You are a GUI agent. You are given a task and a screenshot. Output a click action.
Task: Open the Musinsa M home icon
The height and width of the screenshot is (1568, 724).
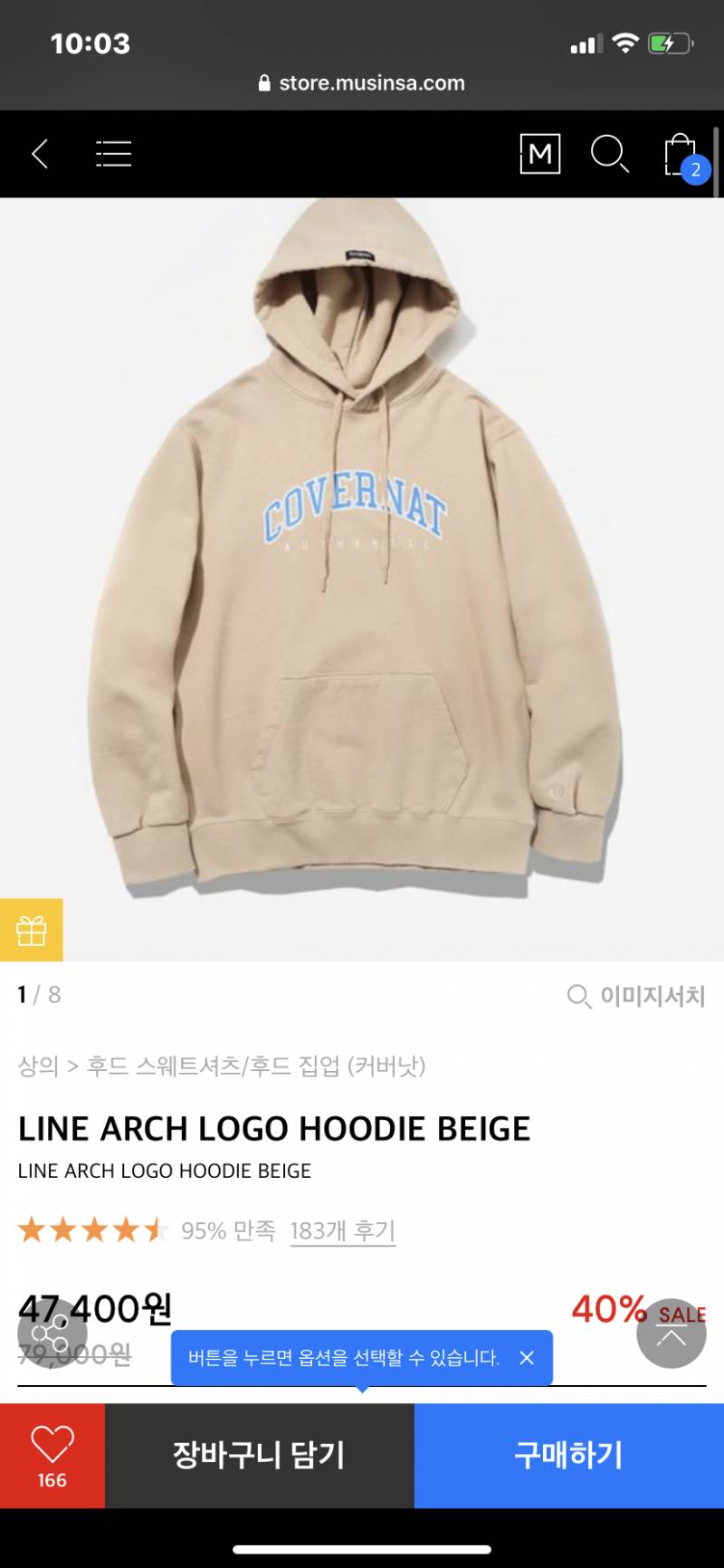(x=539, y=154)
